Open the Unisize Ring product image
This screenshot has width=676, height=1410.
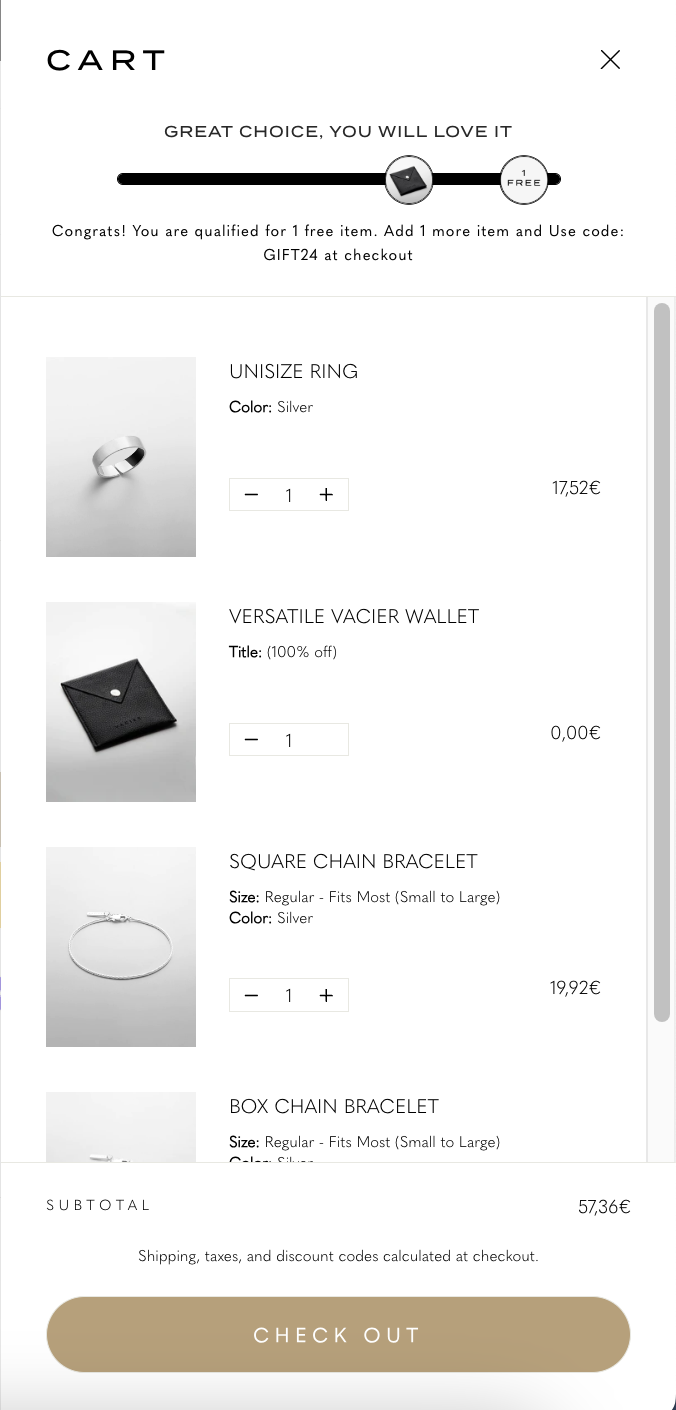pyautogui.click(x=121, y=457)
